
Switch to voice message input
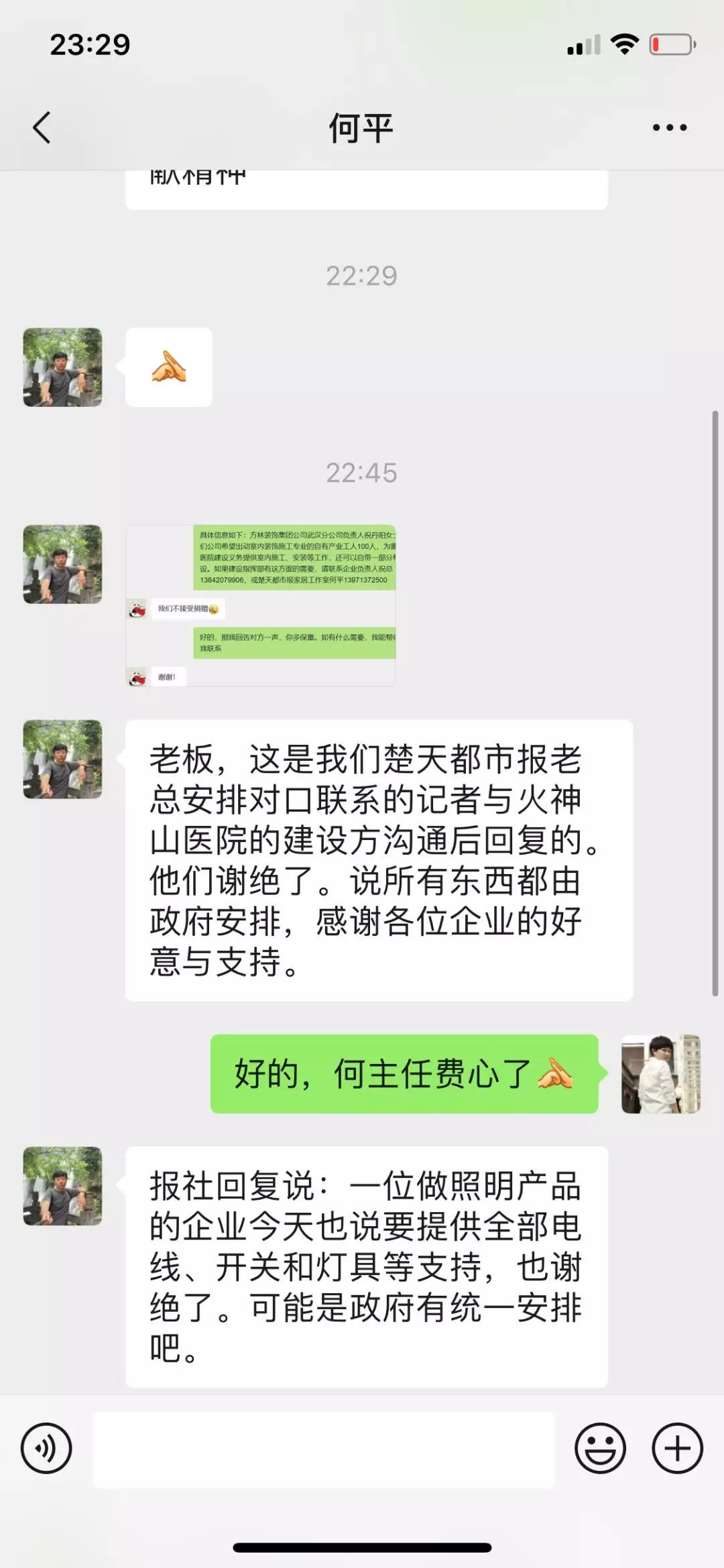tap(46, 1448)
